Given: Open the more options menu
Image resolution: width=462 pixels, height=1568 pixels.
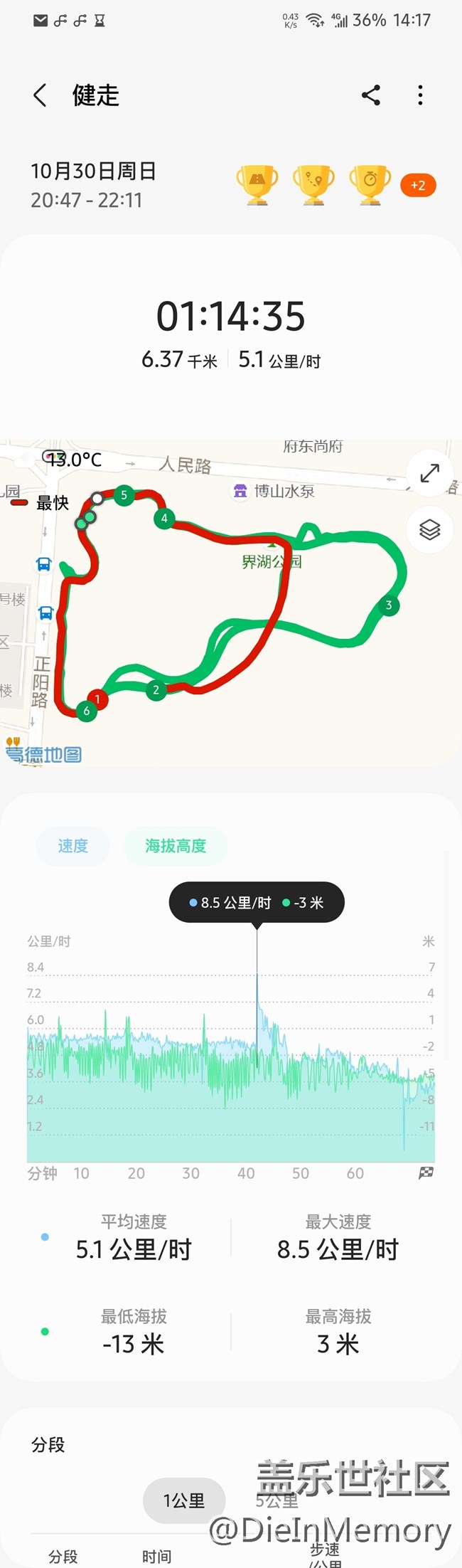Looking at the screenshot, I should point(420,95).
